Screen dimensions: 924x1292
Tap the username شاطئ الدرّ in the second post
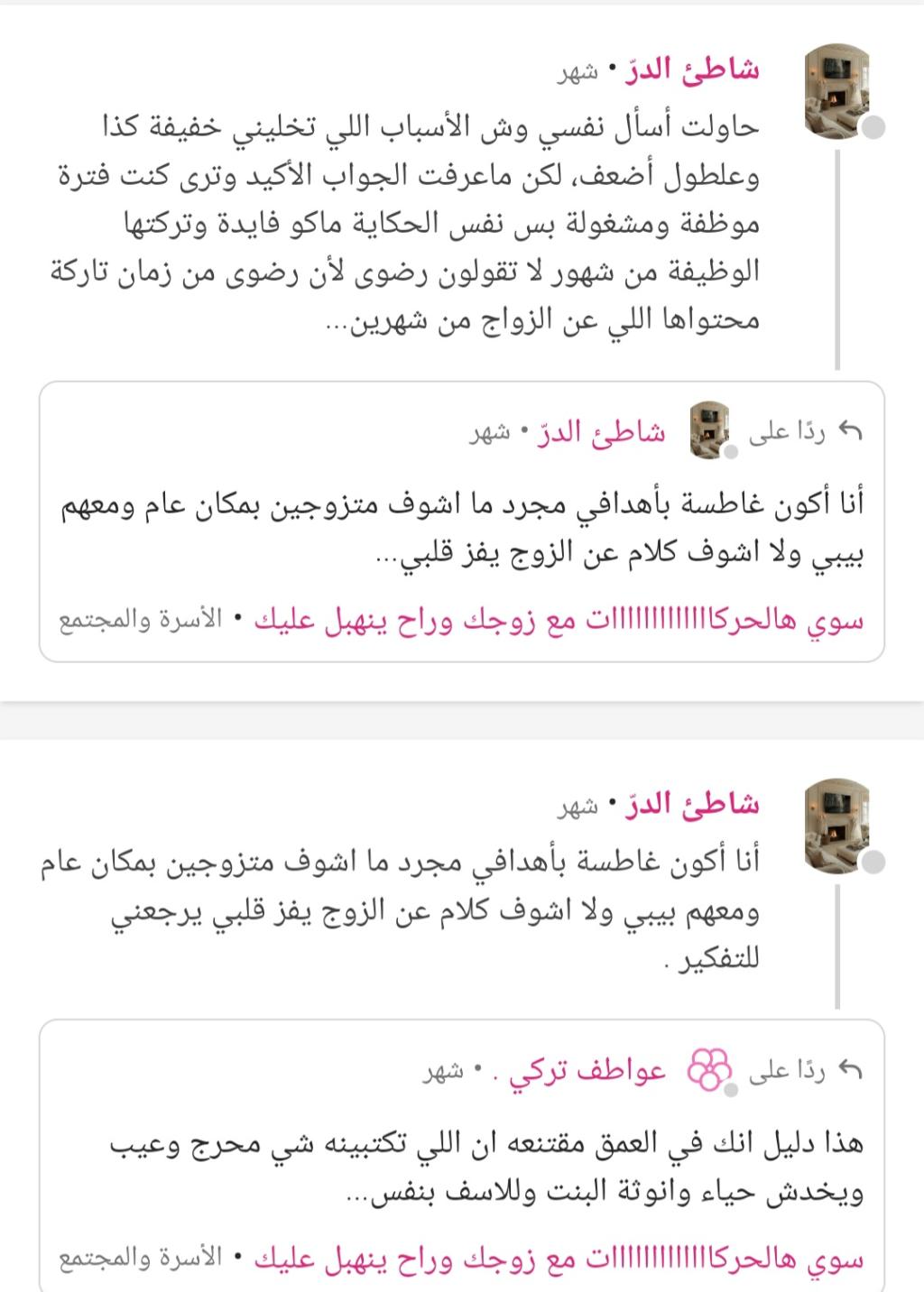(692, 803)
